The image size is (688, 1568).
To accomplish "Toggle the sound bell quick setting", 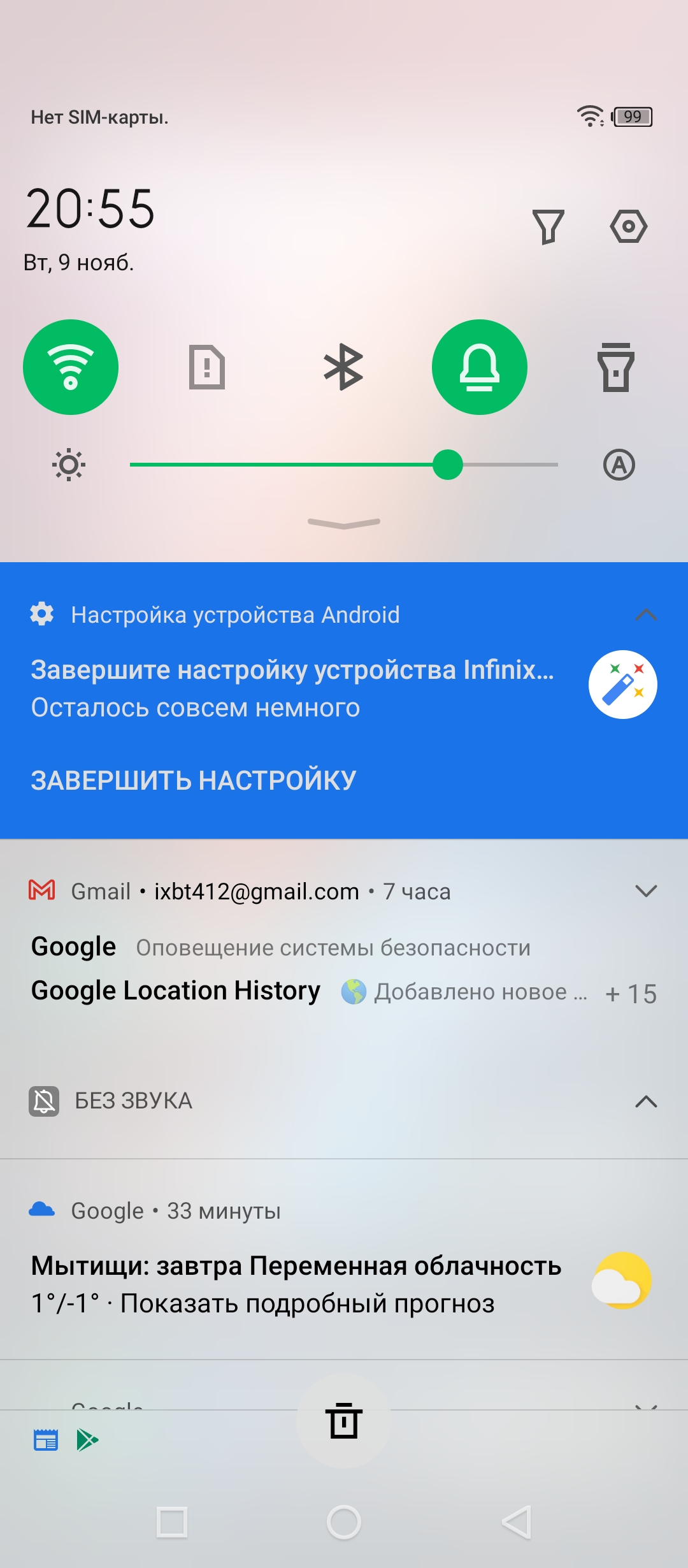I will pos(480,367).
